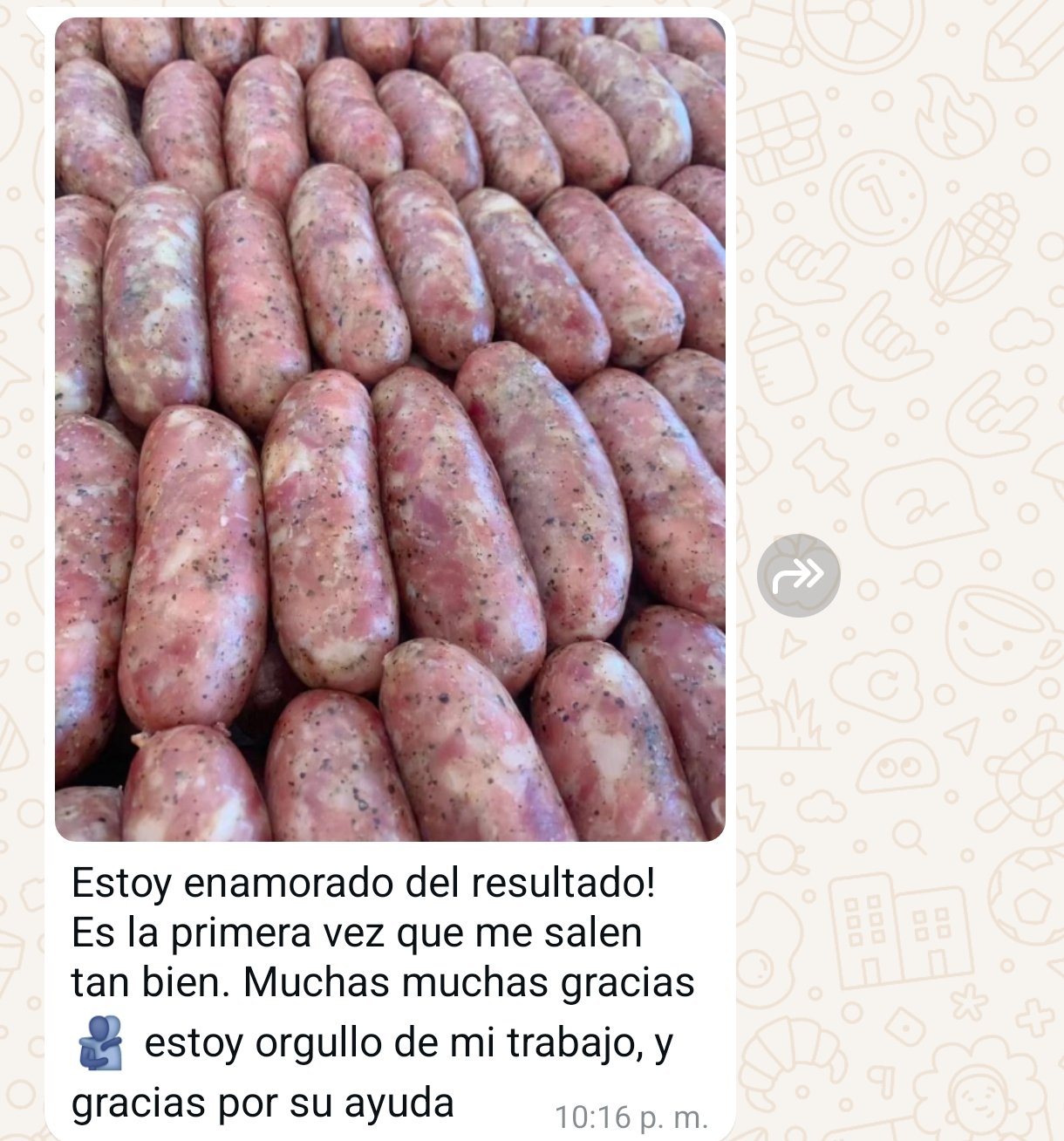Image resolution: width=1064 pixels, height=1141 pixels.
Task: Open the sausages photo in full view
Action: (x=390, y=429)
